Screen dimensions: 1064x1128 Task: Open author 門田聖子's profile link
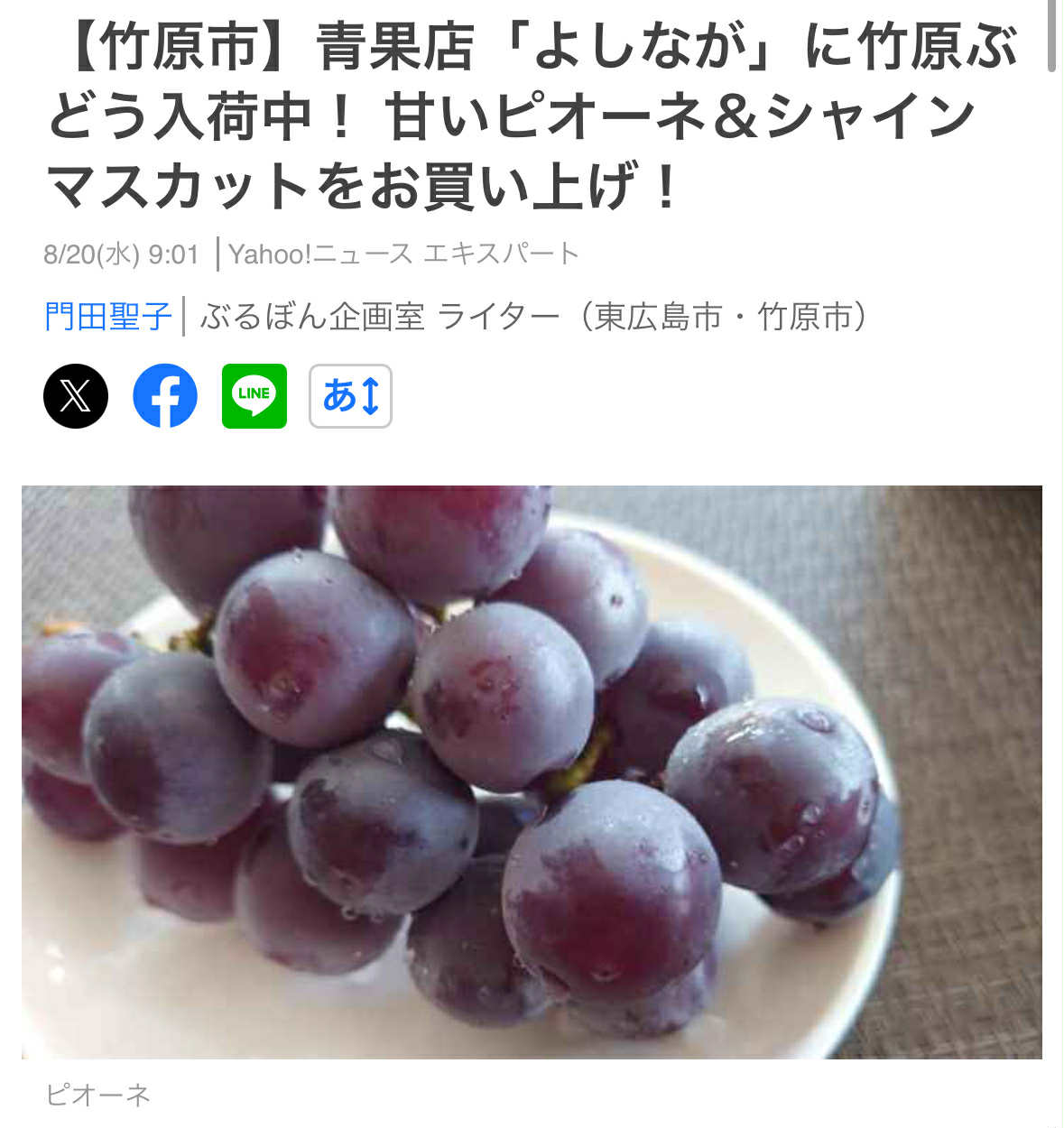[107, 317]
